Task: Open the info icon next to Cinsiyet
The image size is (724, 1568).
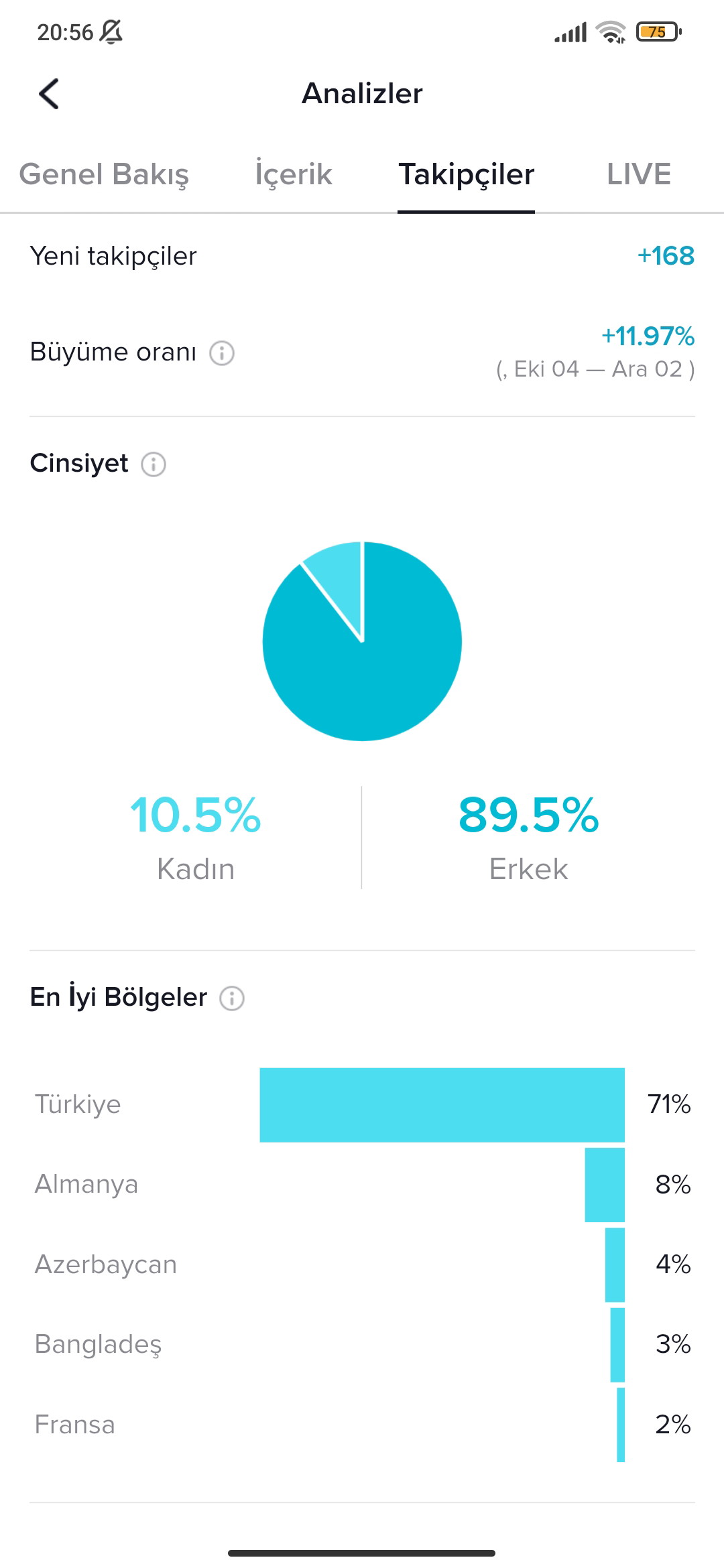Action: (x=154, y=464)
